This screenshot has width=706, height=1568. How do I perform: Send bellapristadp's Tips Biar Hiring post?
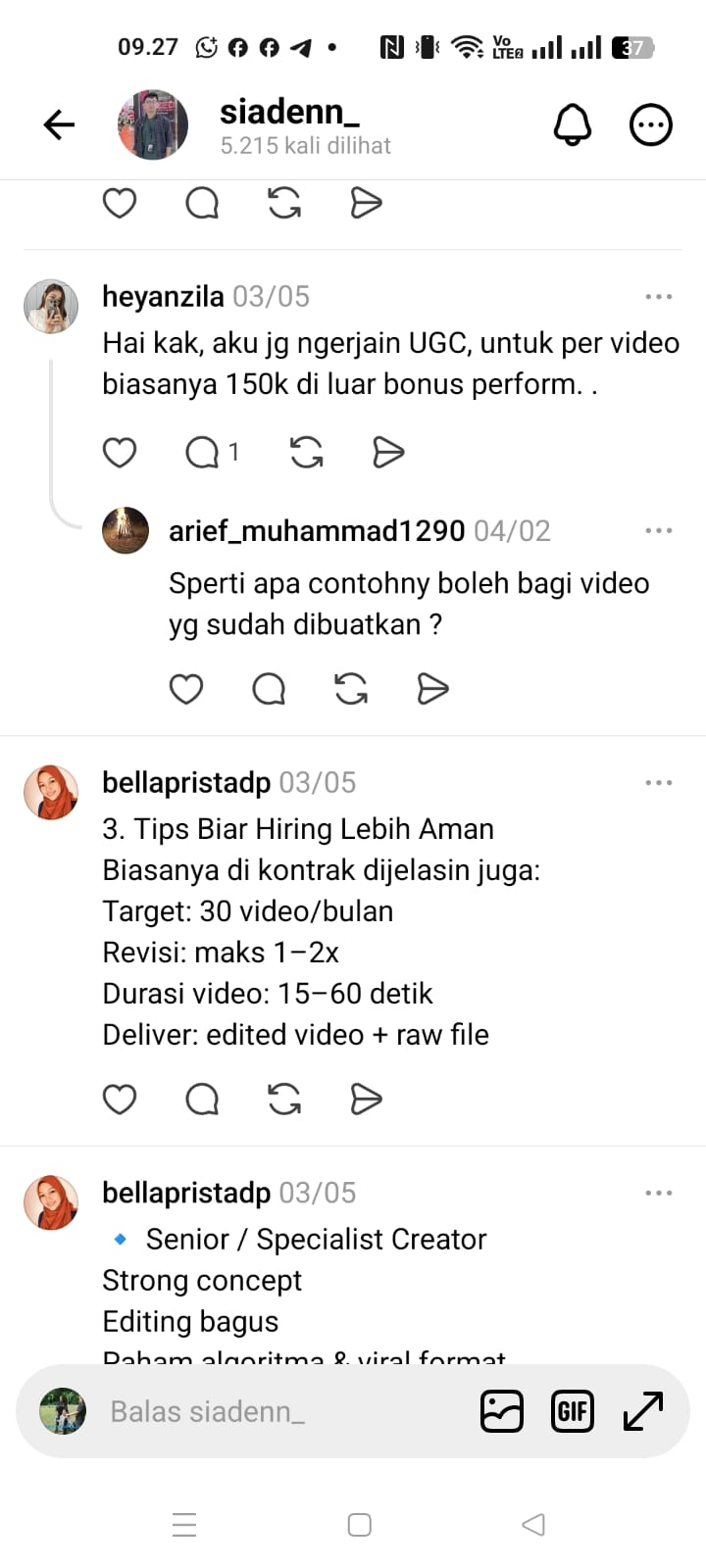tap(366, 1100)
